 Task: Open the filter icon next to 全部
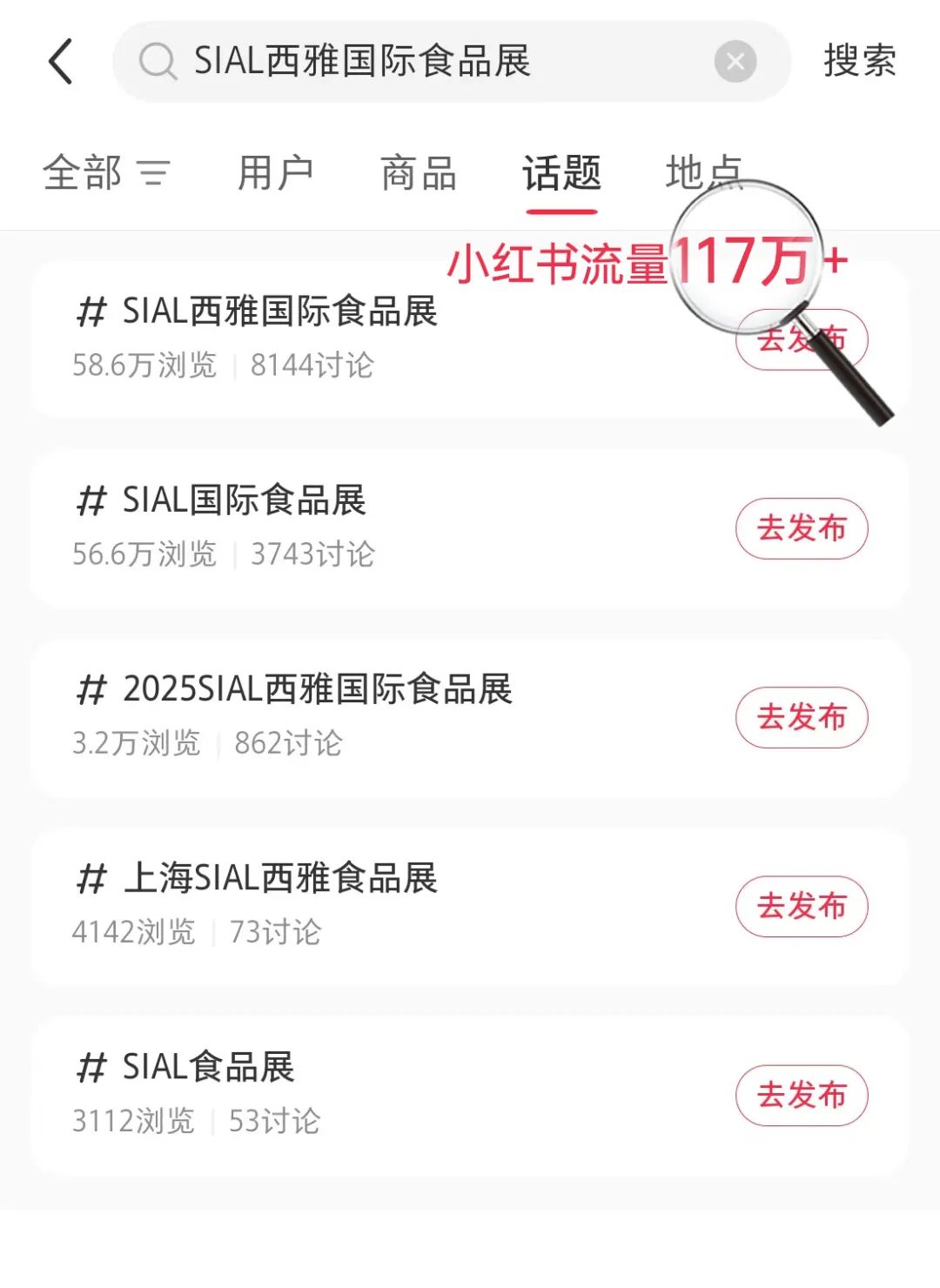tap(157, 174)
